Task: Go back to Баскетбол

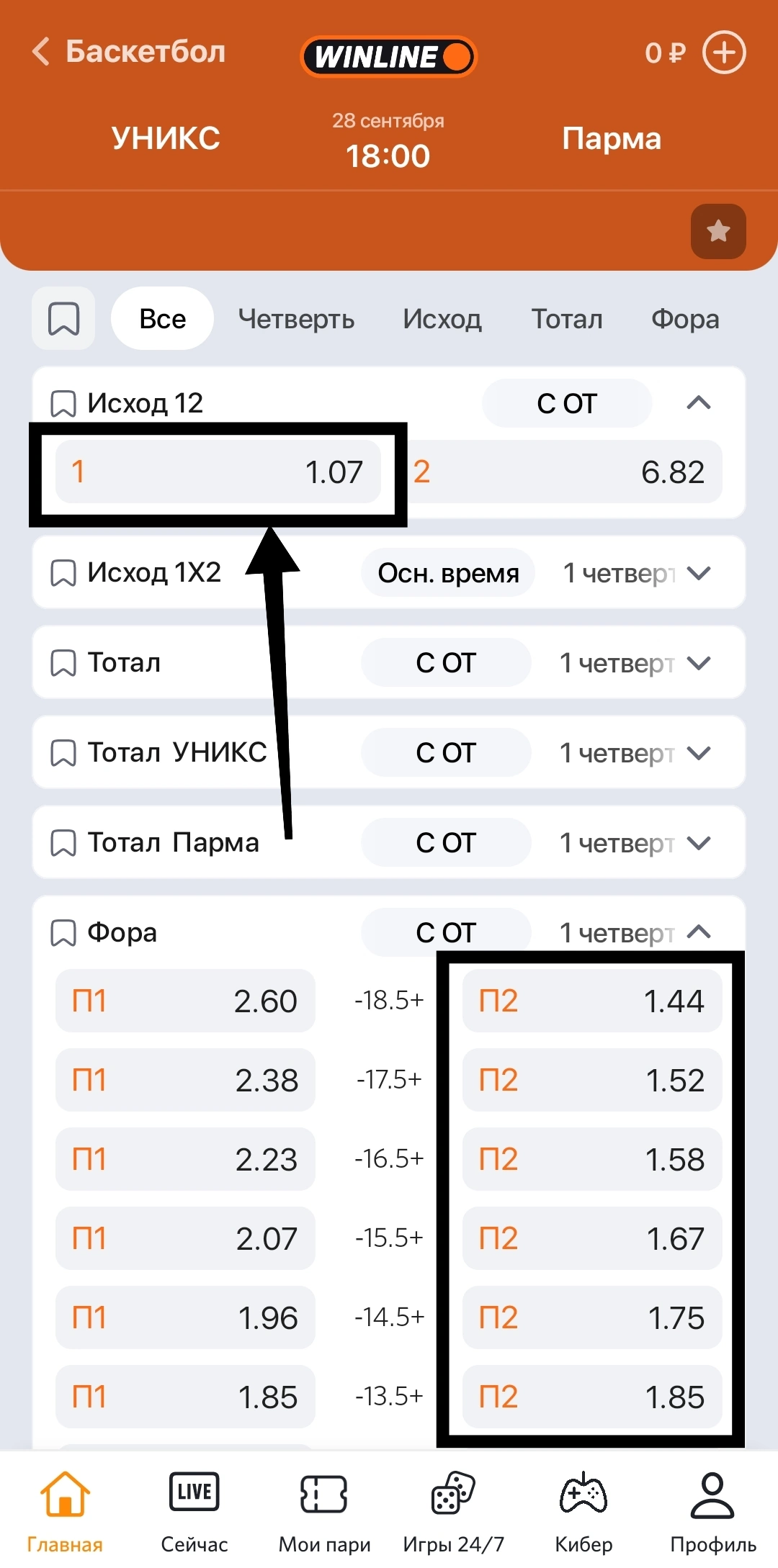Action: pos(128,52)
